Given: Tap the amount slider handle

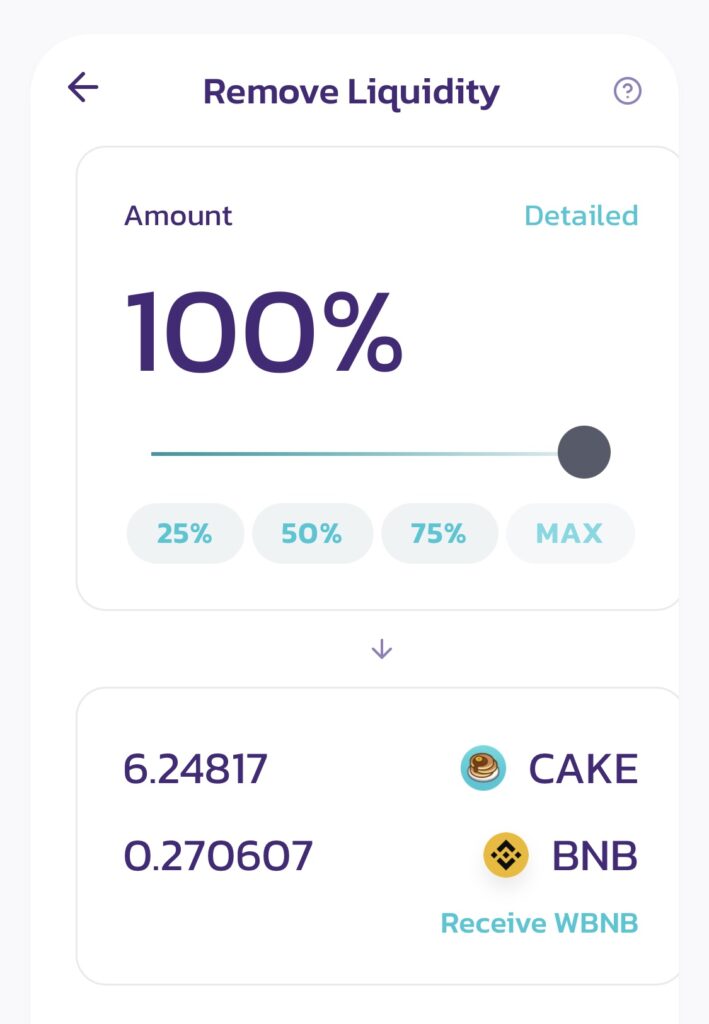Looking at the screenshot, I should tap(584, 452).
